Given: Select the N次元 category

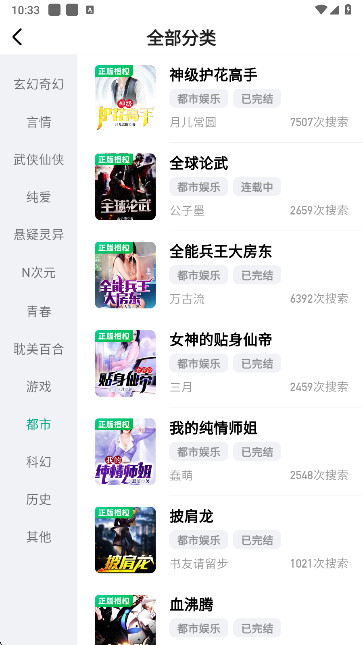Looking at the screenshot, I should 39,273.
